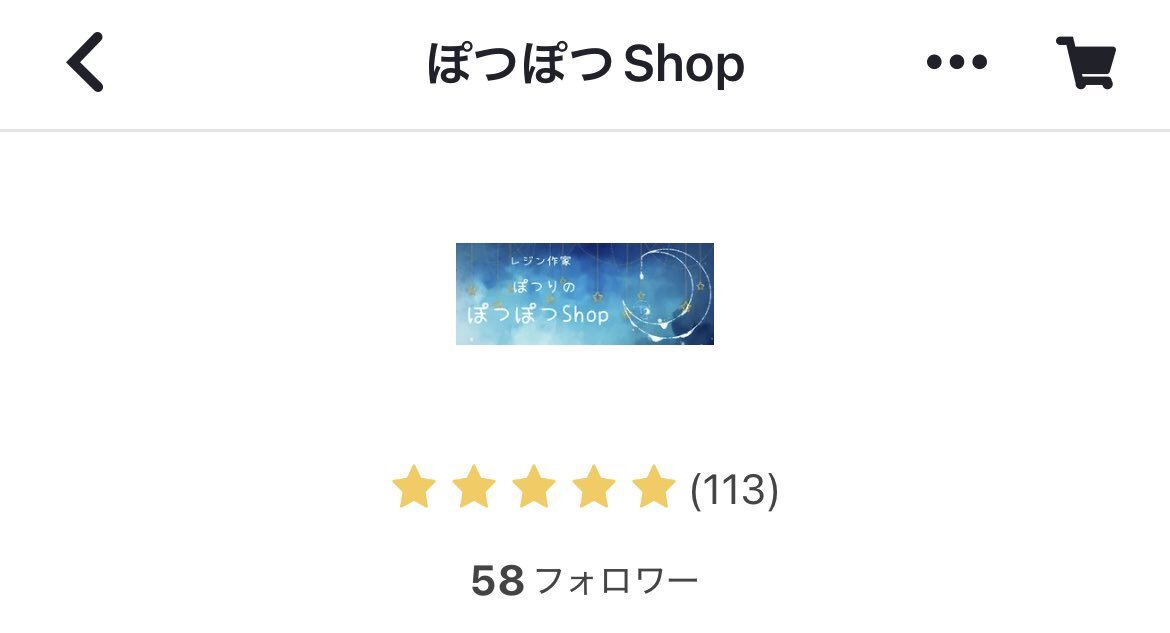1170x633 pixels.
Task: View the shop's 113 star reviews
Action: 584,489
